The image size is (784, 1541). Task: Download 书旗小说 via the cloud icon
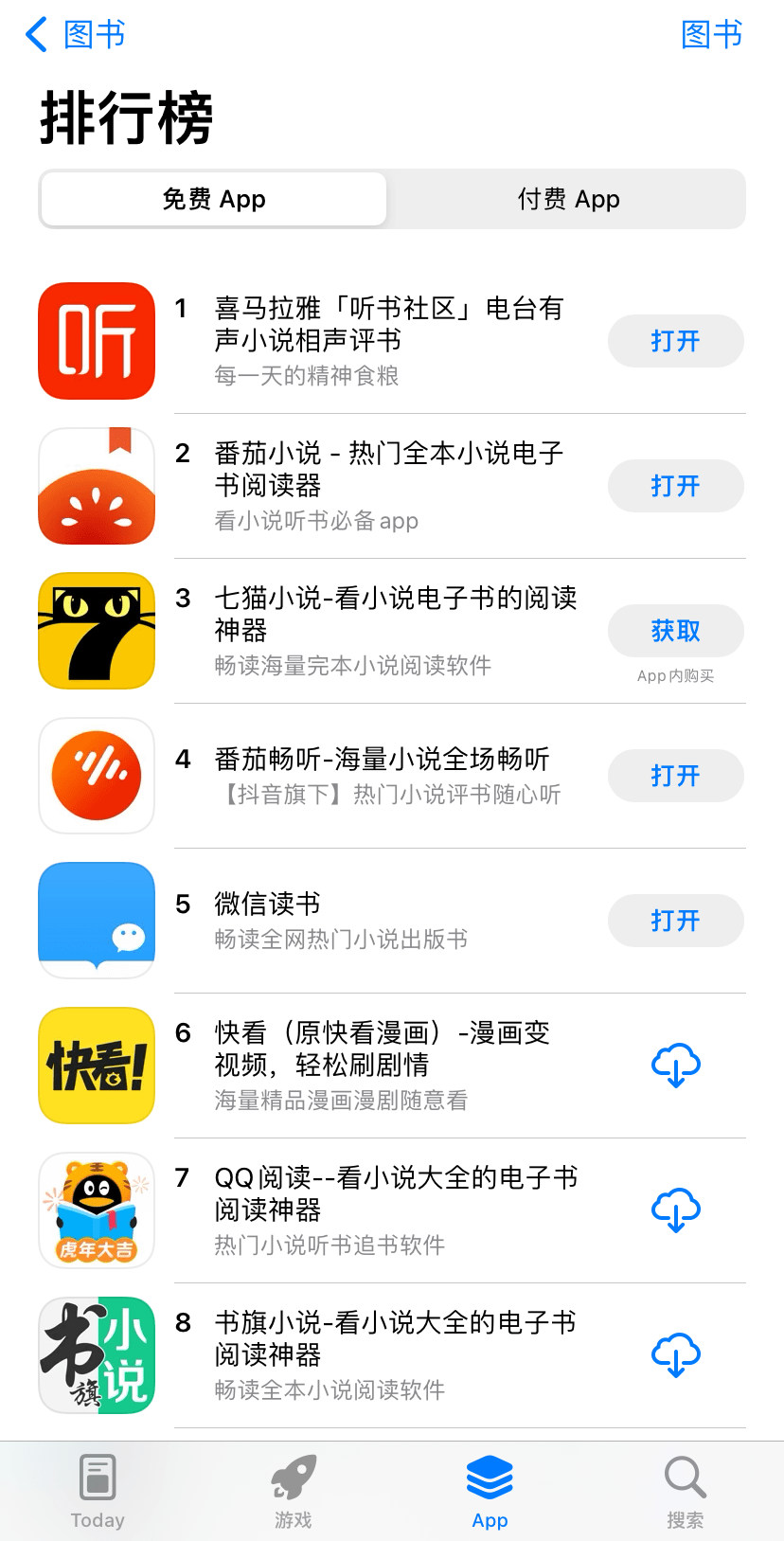(x=675, y=1354)
